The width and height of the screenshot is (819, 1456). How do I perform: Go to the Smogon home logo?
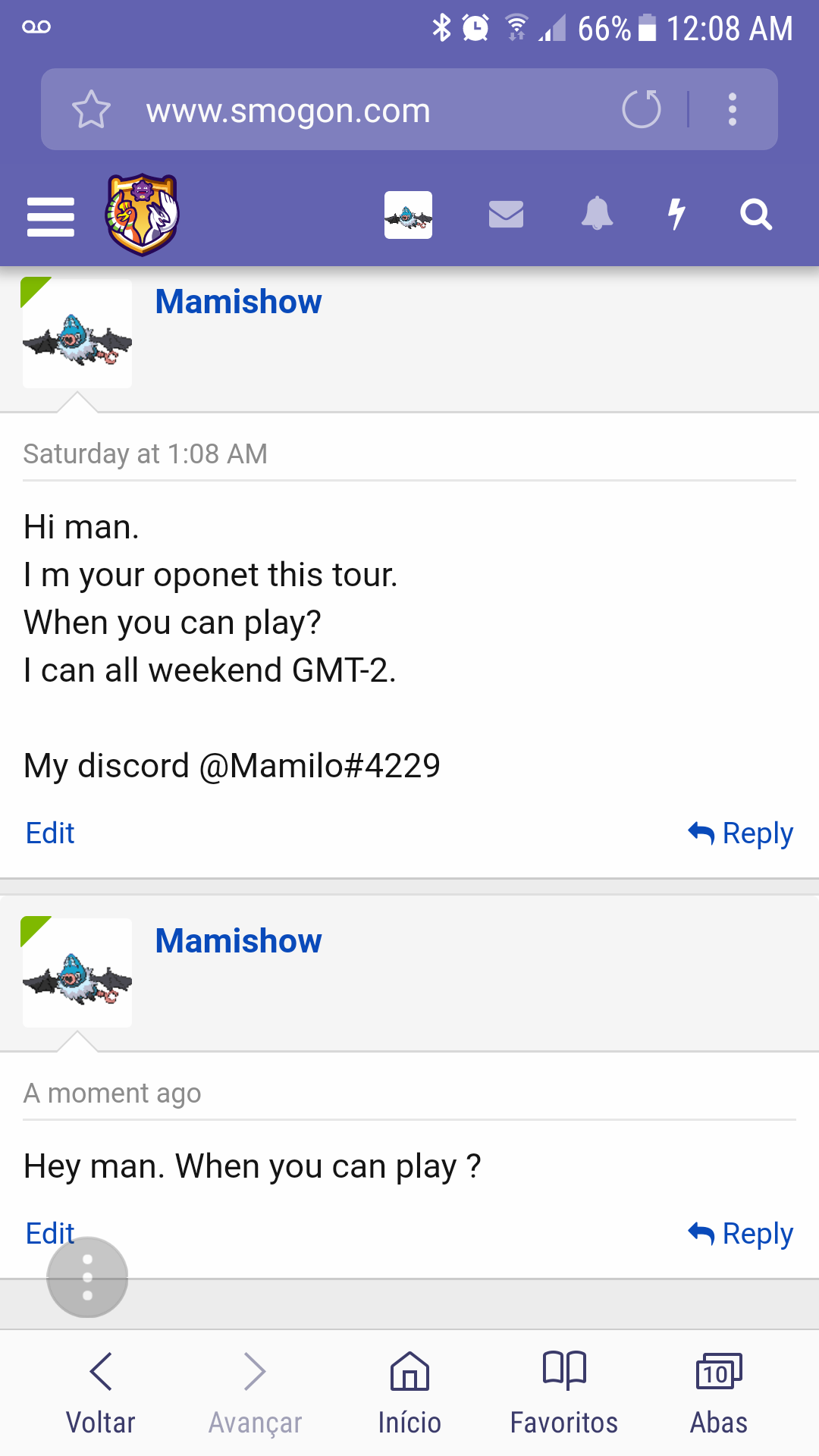pos(142,215)
